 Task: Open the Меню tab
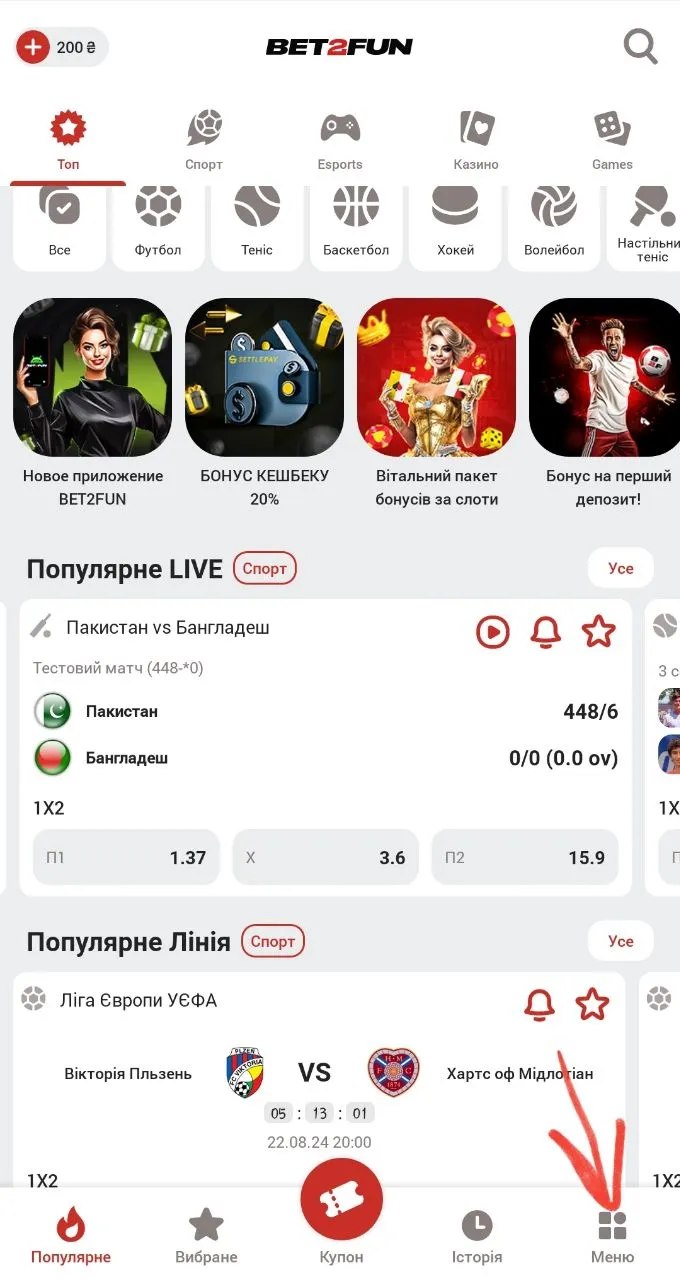point(612,1236)
